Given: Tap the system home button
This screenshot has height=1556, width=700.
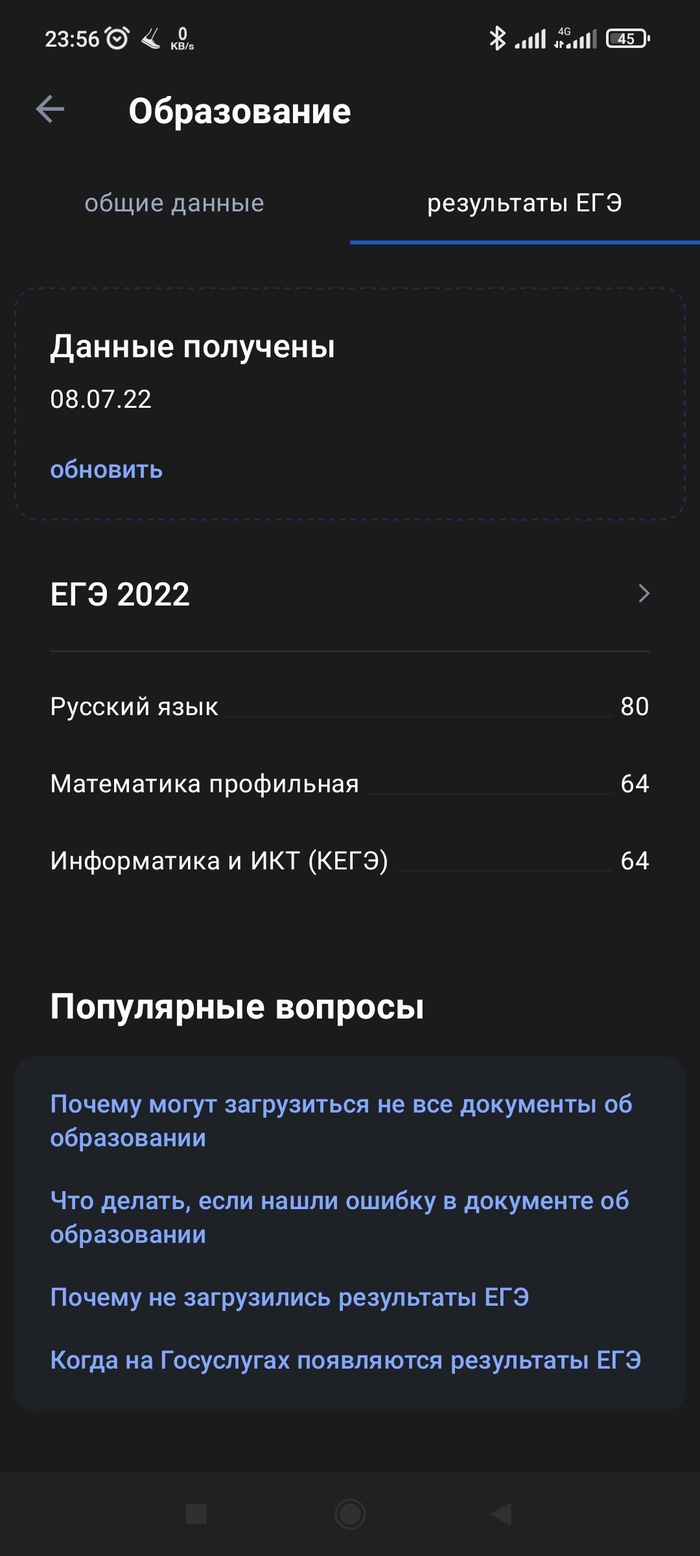Looking at the screenshot, I should [x=350, y=1514].
